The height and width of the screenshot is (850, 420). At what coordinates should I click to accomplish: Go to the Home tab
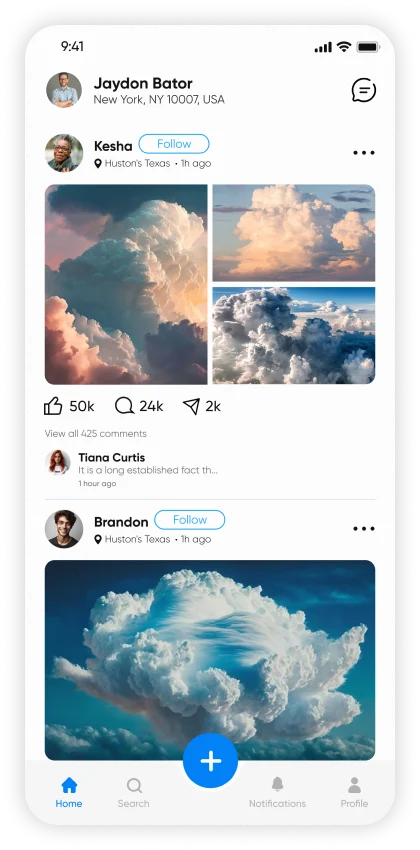tap(69, 793)
